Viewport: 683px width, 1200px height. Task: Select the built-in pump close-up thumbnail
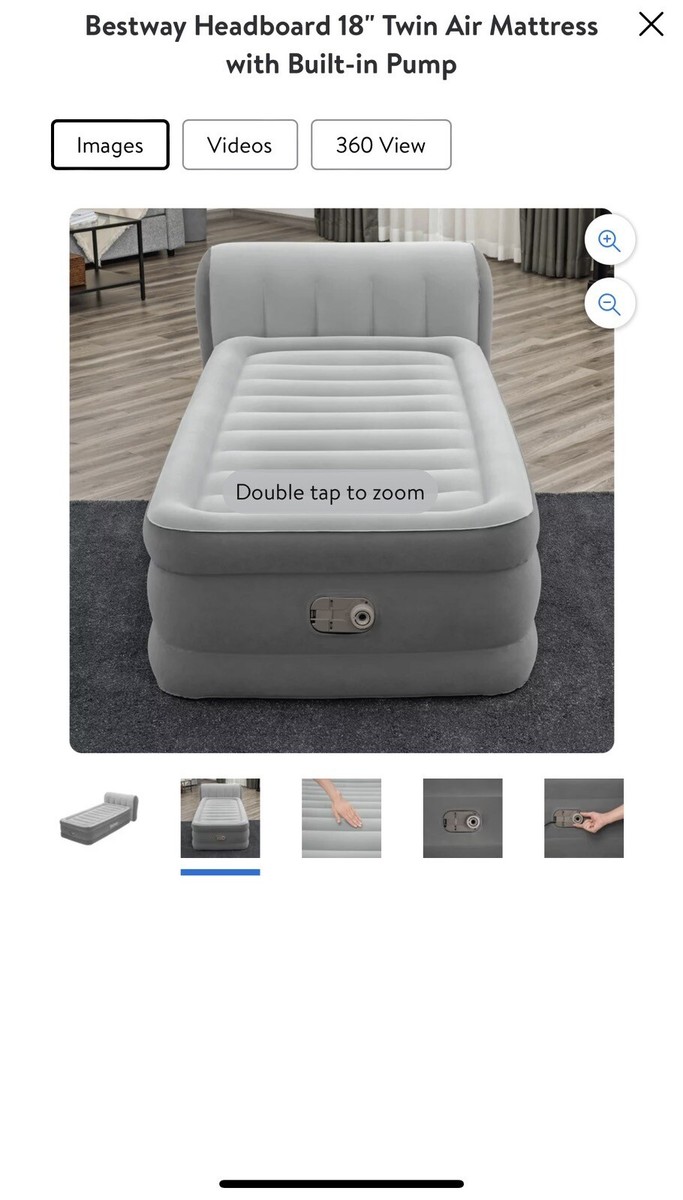(463, 818)
